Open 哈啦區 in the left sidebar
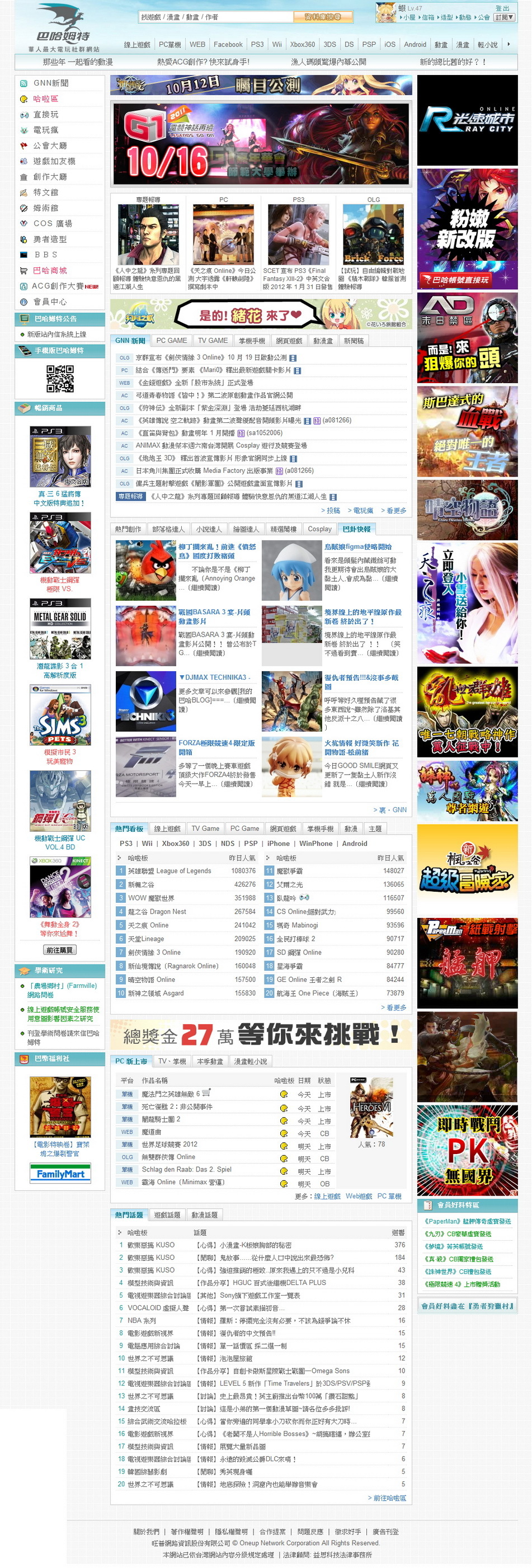Image resolution: width=532 pixels, height=1568 pixels. 46,99
